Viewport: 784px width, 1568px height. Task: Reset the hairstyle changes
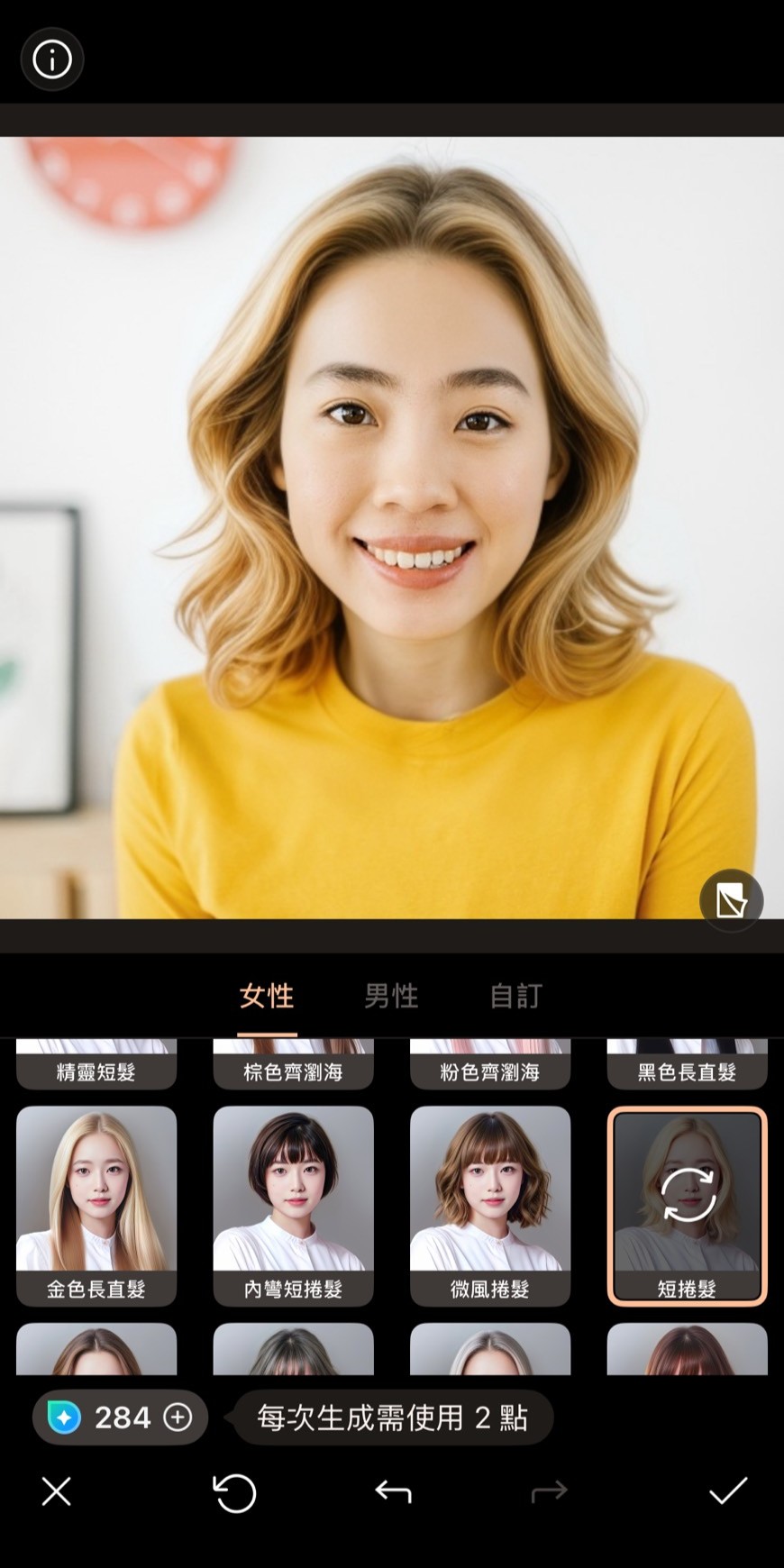coord(234,1492)
